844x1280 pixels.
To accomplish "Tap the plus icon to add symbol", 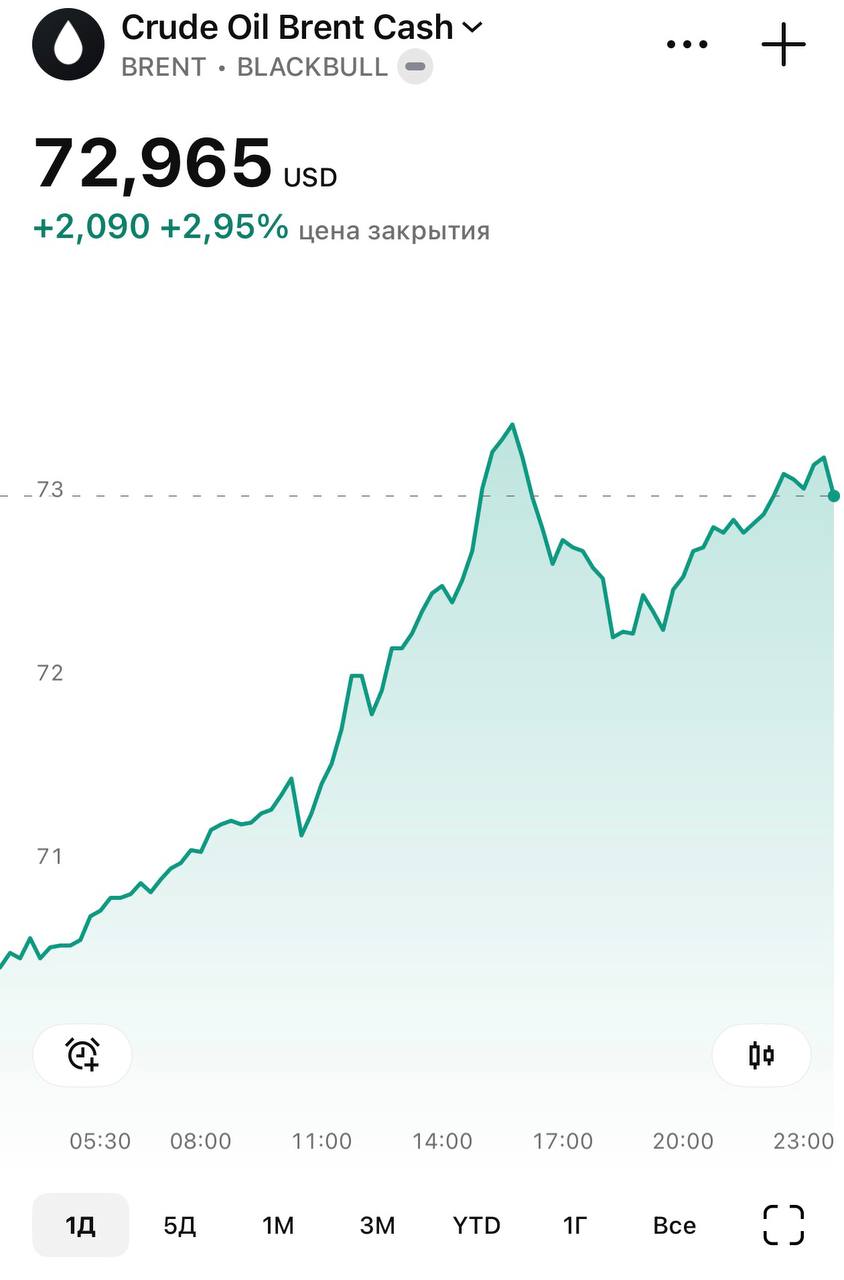I will tap(784, 45).
